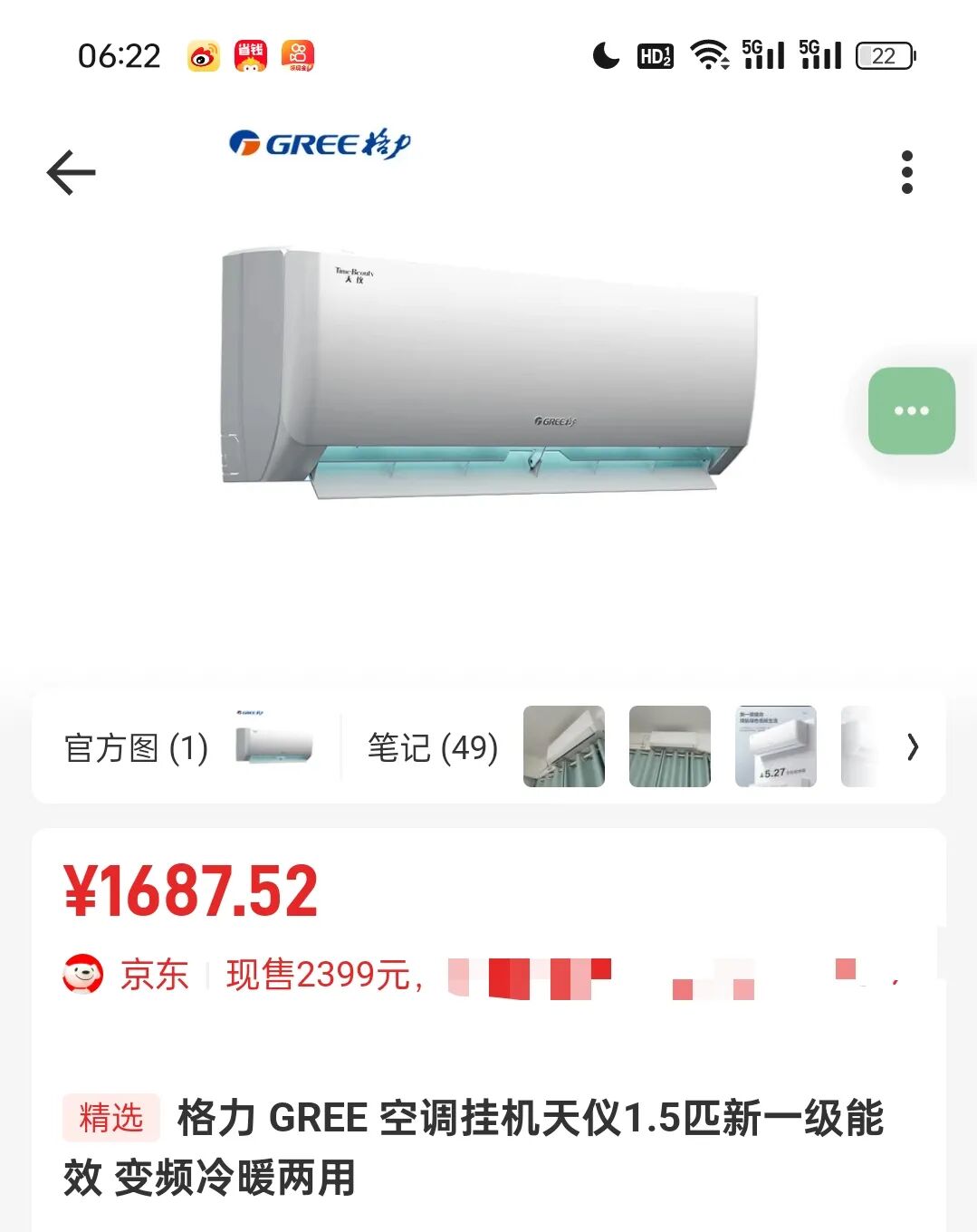Image resolution: width=977 pixels, height=1232 pixels.
Task: Tap the Wi-Fi indicator in status bar
Action: tap(711, 55)
